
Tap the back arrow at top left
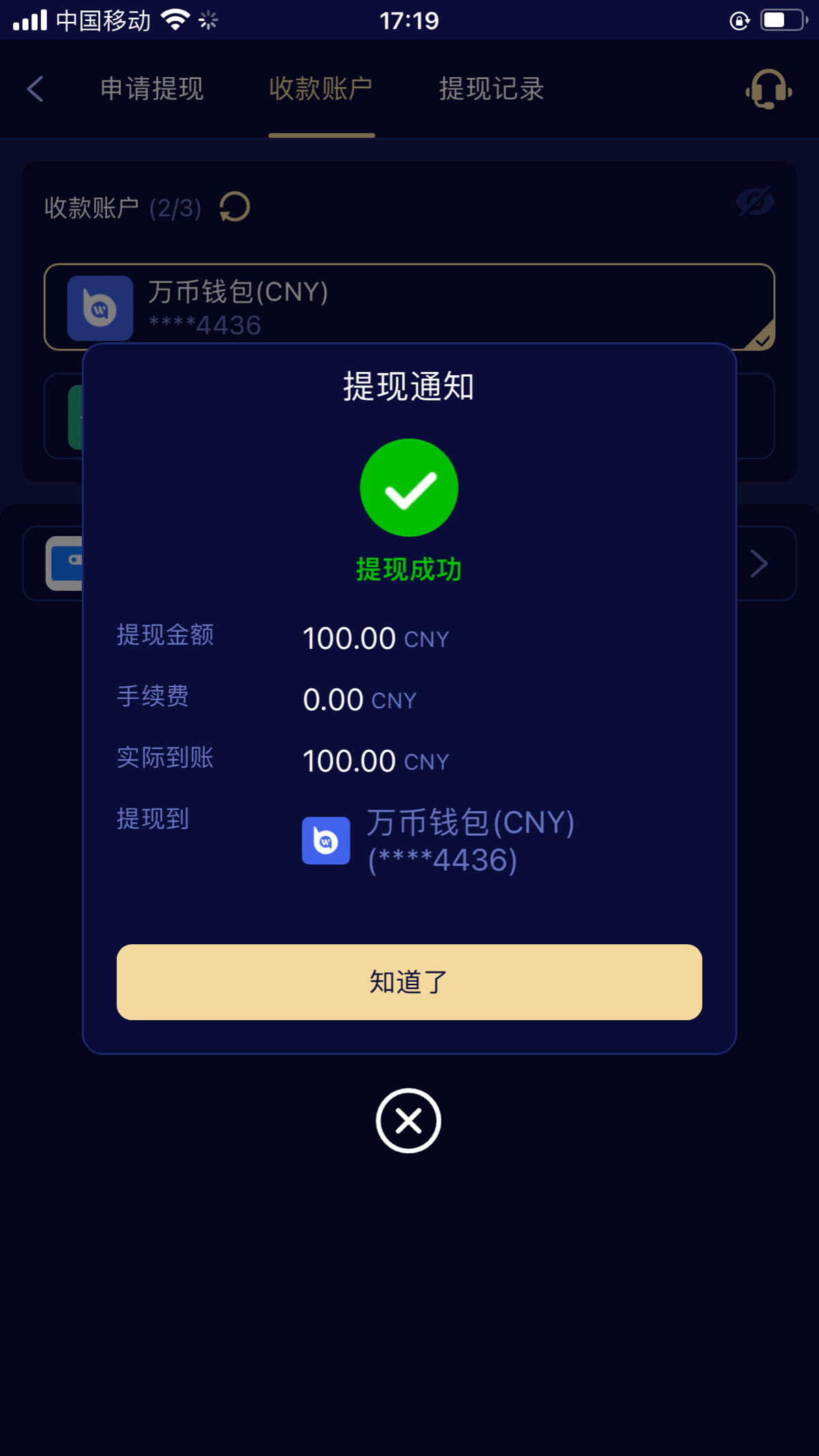(35, 89)
